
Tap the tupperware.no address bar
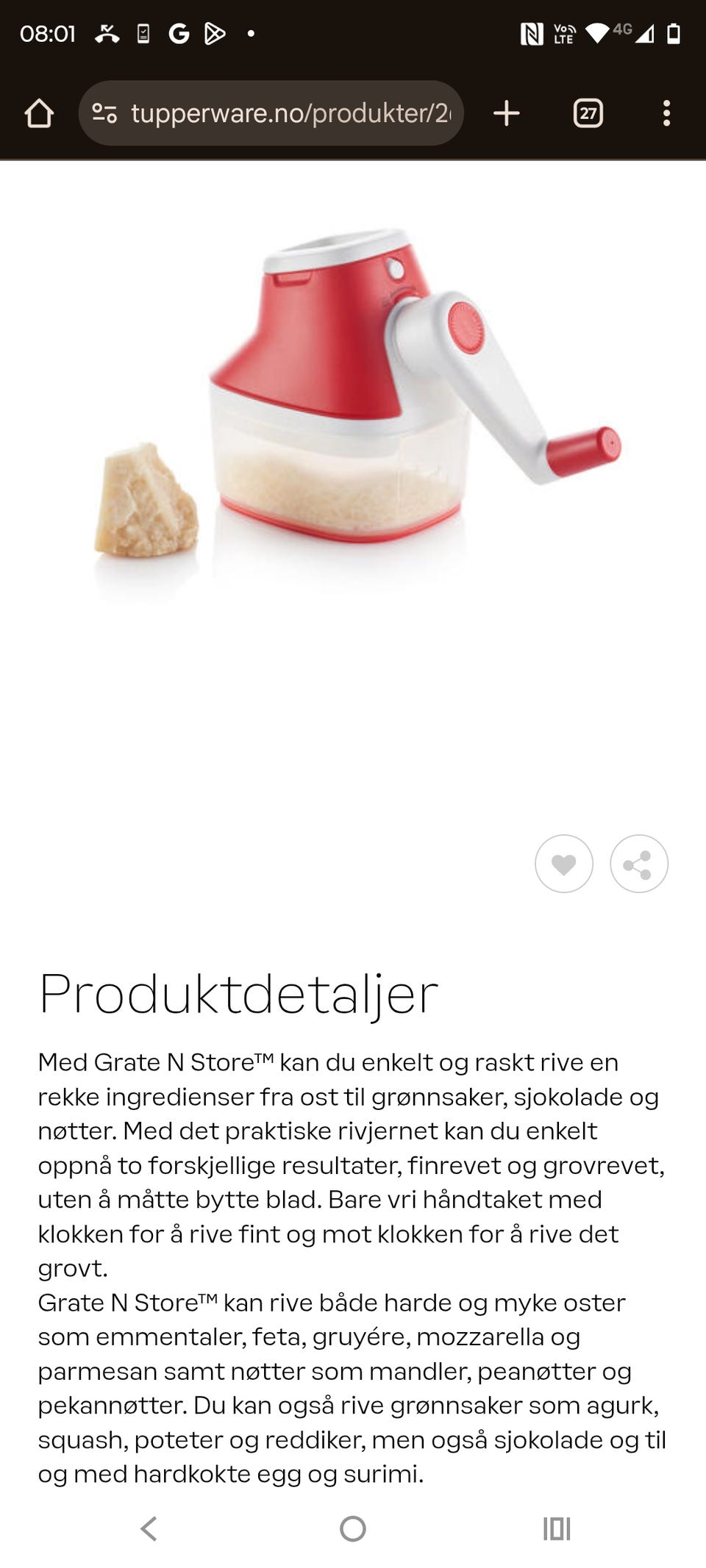[x=287, y=113]
